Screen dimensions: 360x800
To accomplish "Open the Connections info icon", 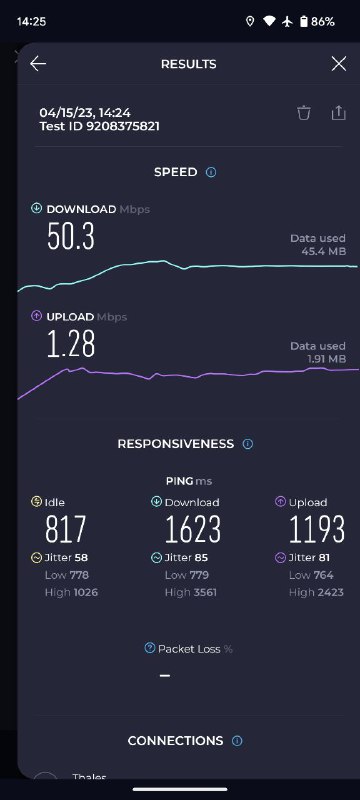I will tap(237, 741).
